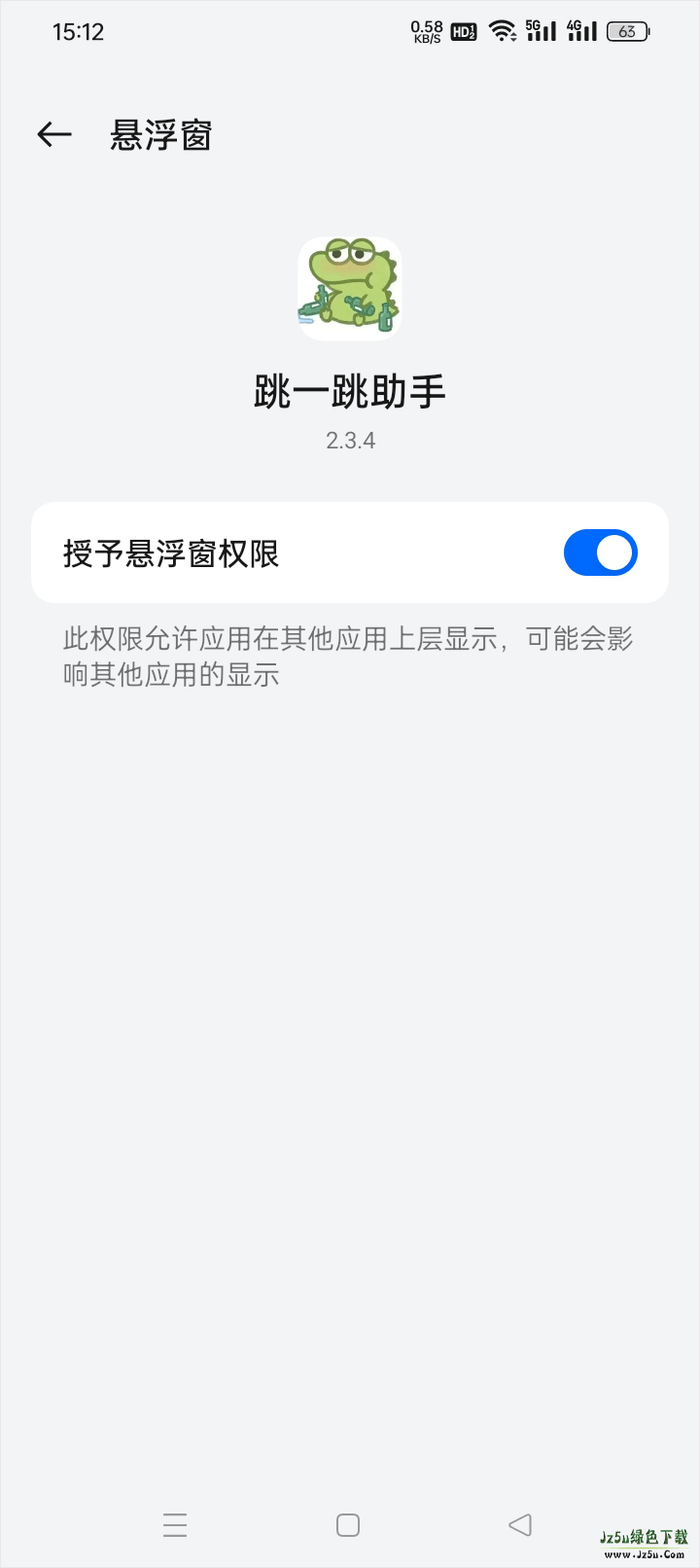700x1568 pixels.
Task: Tap the back triangle in navigation bar
Action: (520, 1524)
